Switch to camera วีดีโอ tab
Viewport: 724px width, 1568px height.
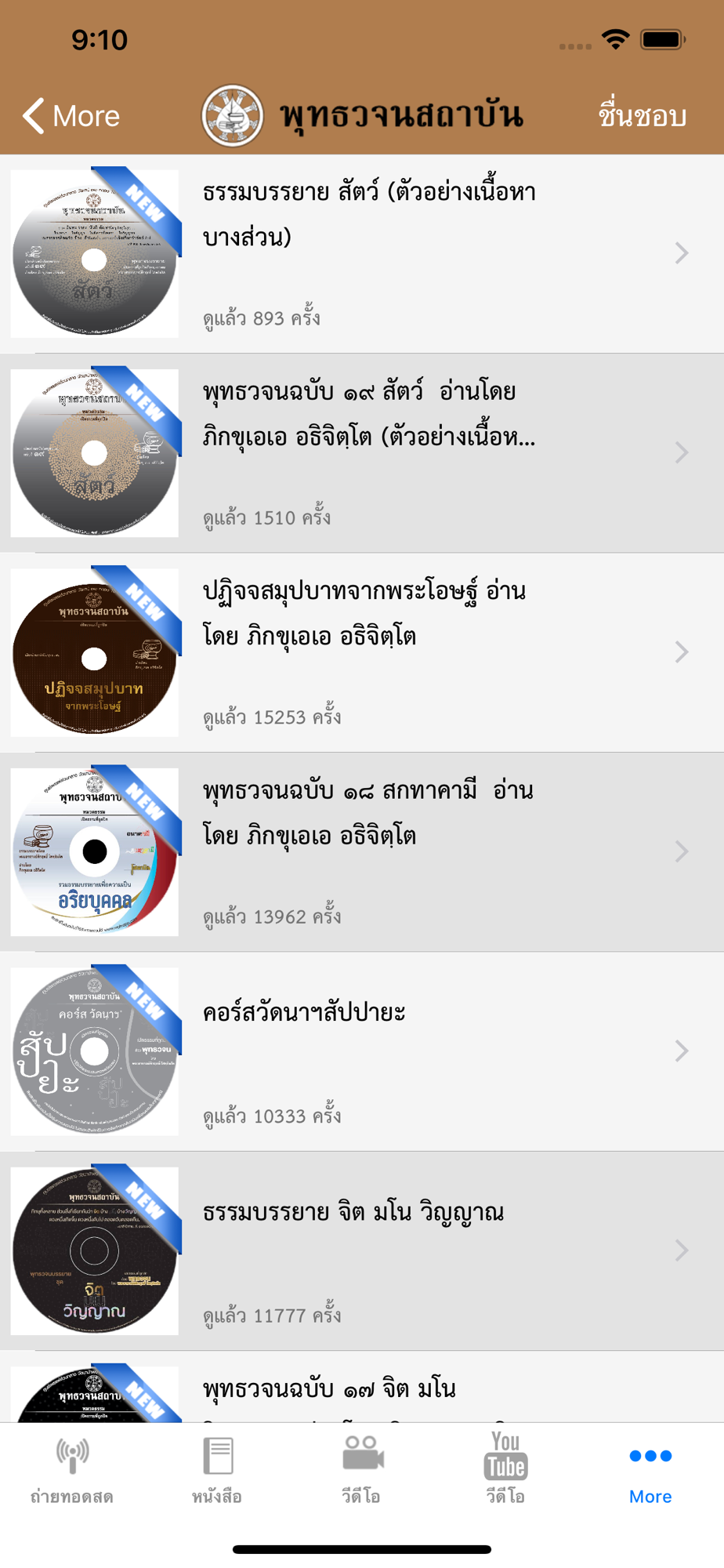[x=362, y=1470]
